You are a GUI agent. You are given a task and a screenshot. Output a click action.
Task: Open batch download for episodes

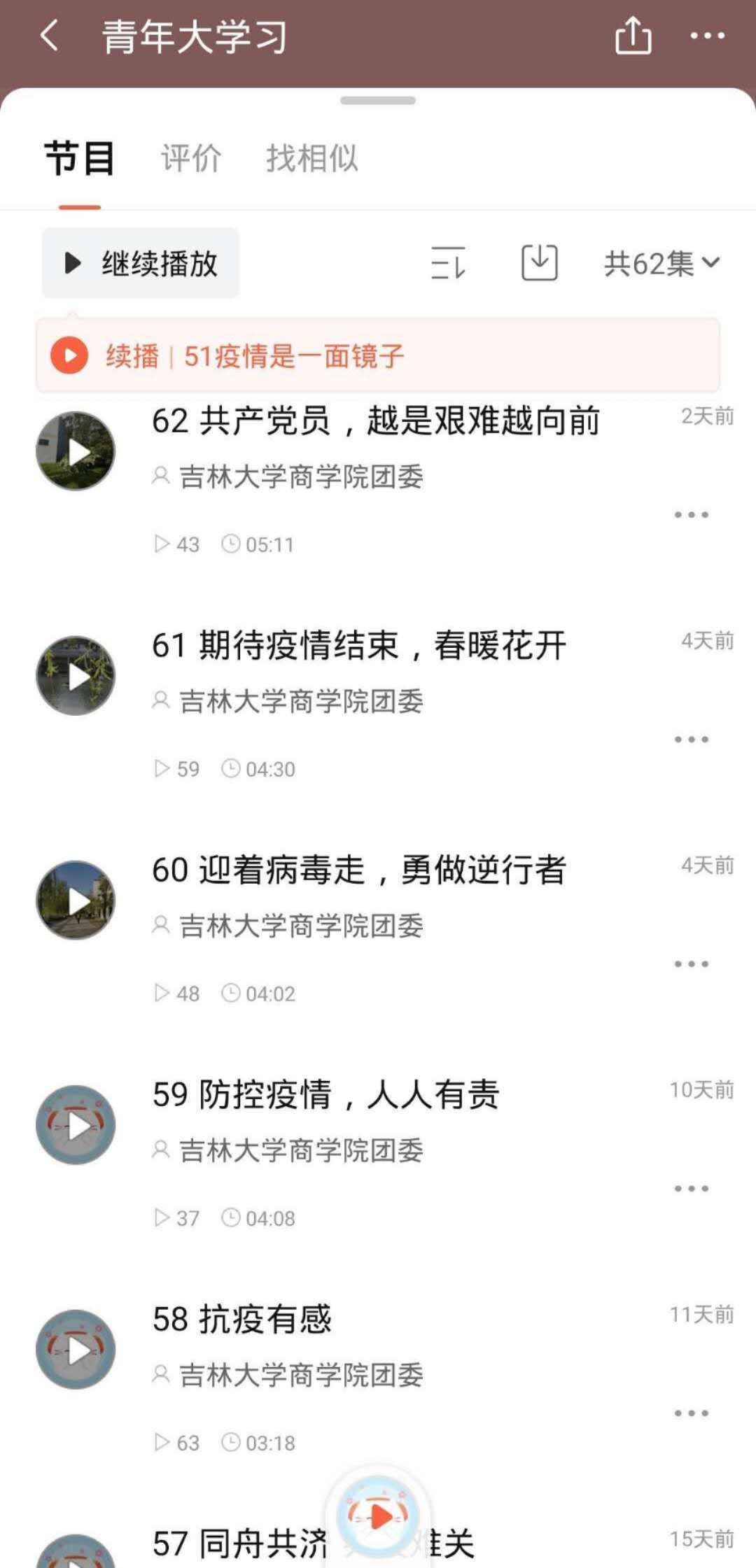(x=540, y=264)
